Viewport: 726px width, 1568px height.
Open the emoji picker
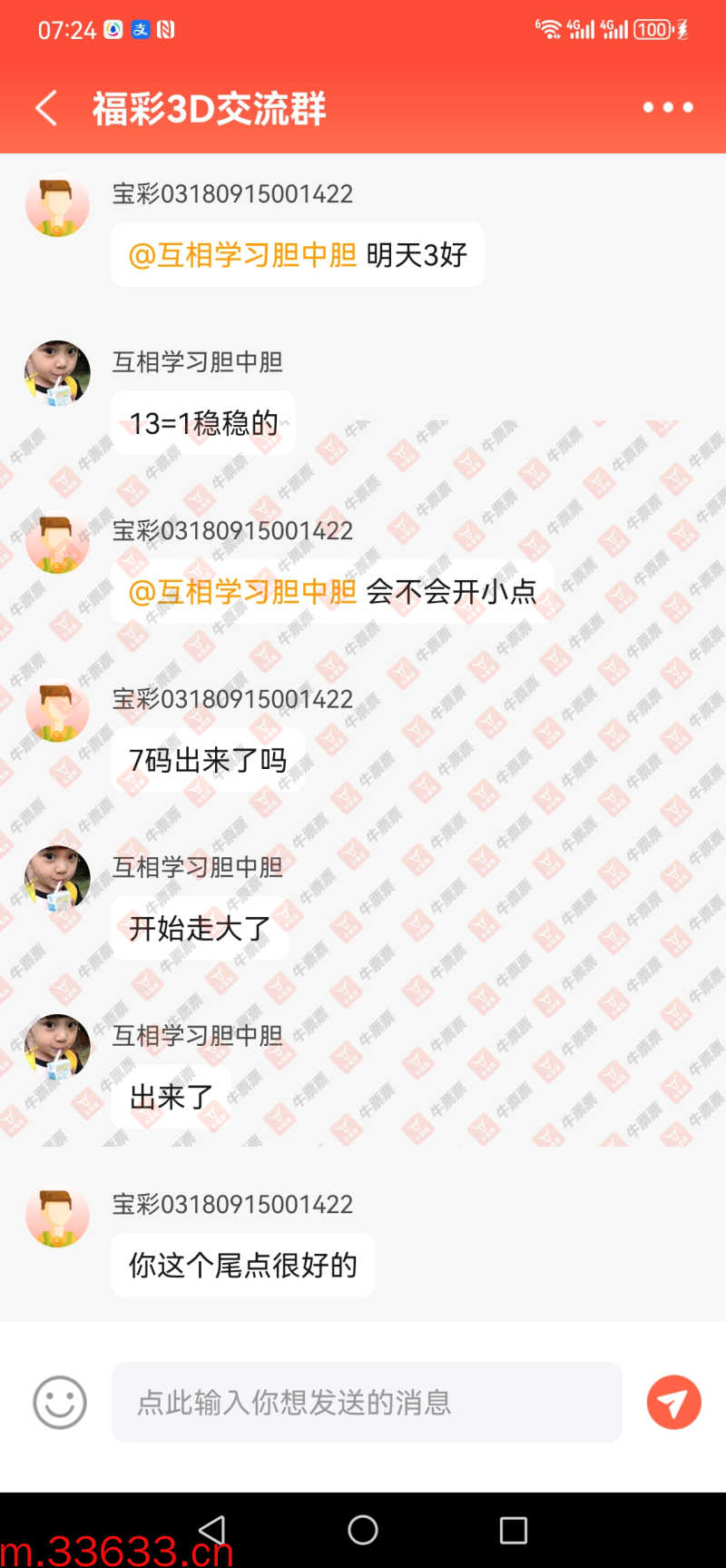point(60,1403)
